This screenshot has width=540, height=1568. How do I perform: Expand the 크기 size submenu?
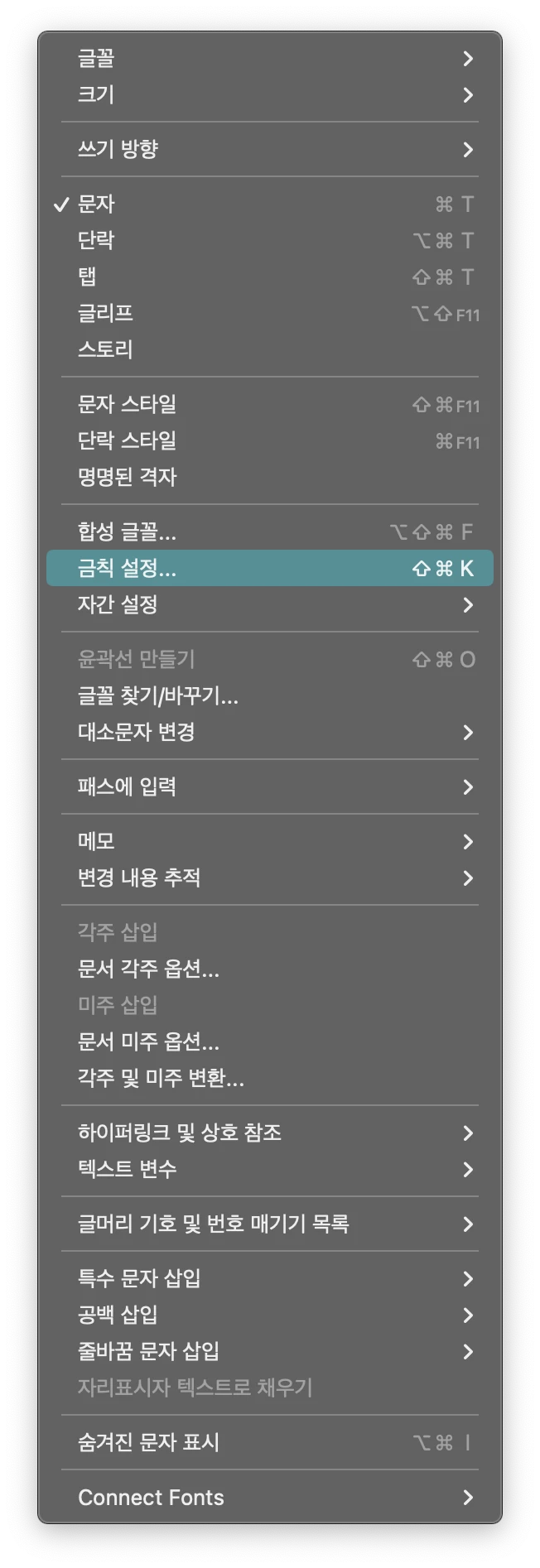point(96,94)
